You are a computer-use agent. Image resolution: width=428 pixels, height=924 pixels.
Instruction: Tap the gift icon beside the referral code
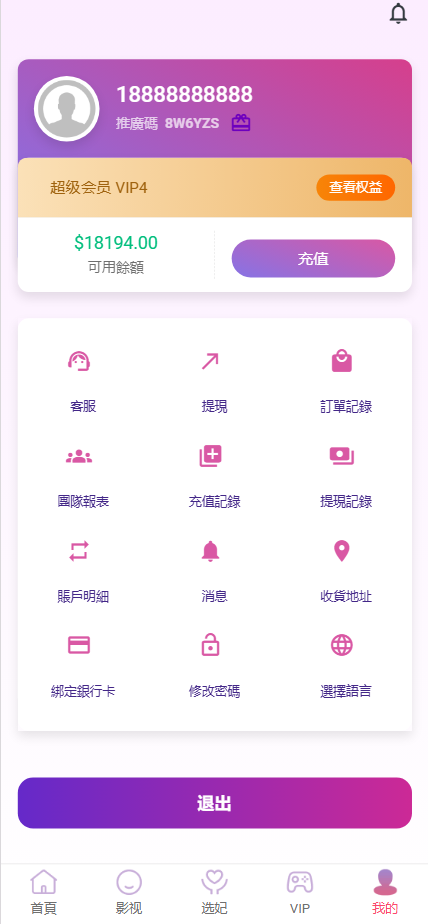[241, 123]
